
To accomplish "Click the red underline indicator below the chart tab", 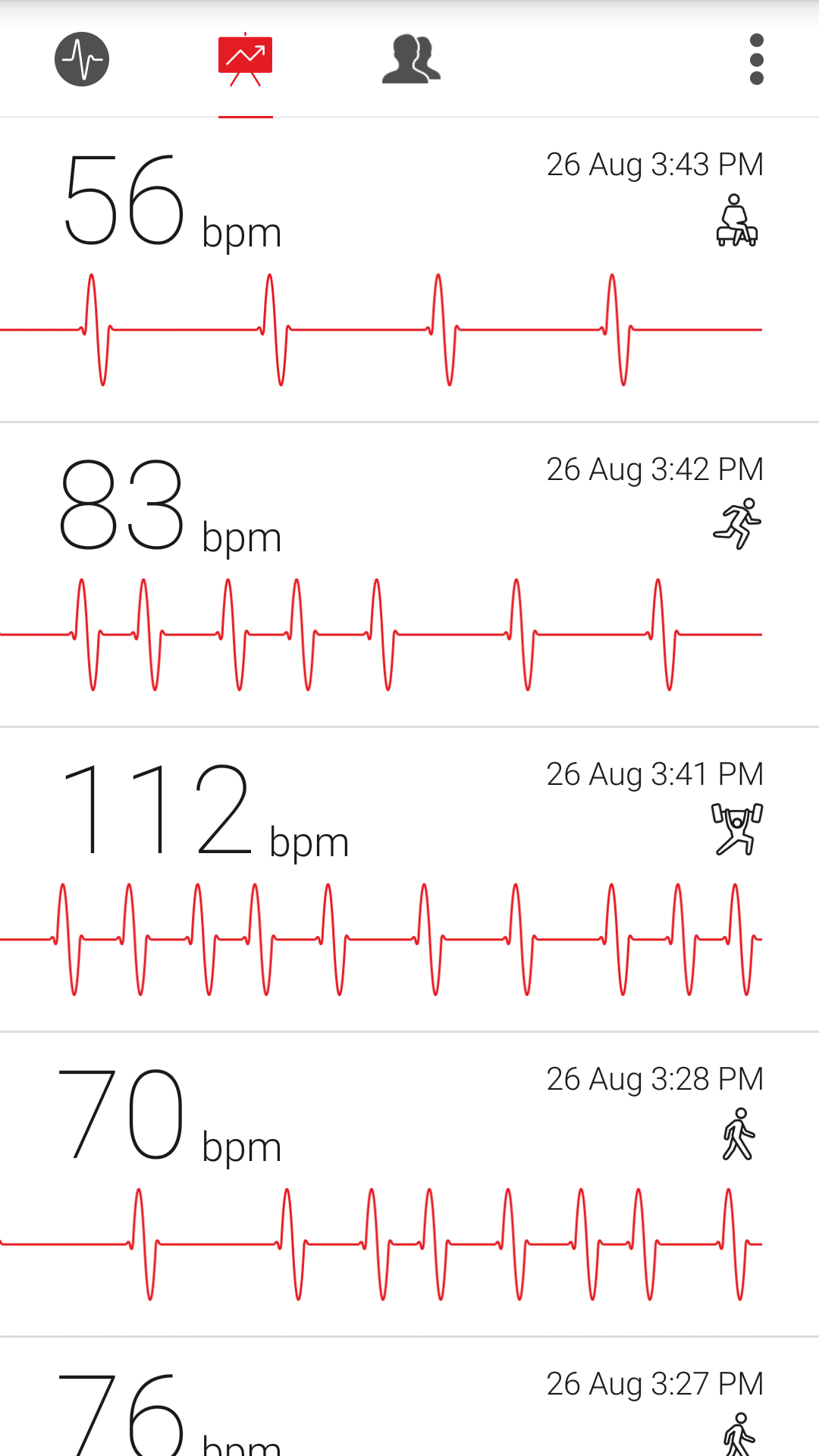I will click(x=245, y=115).
